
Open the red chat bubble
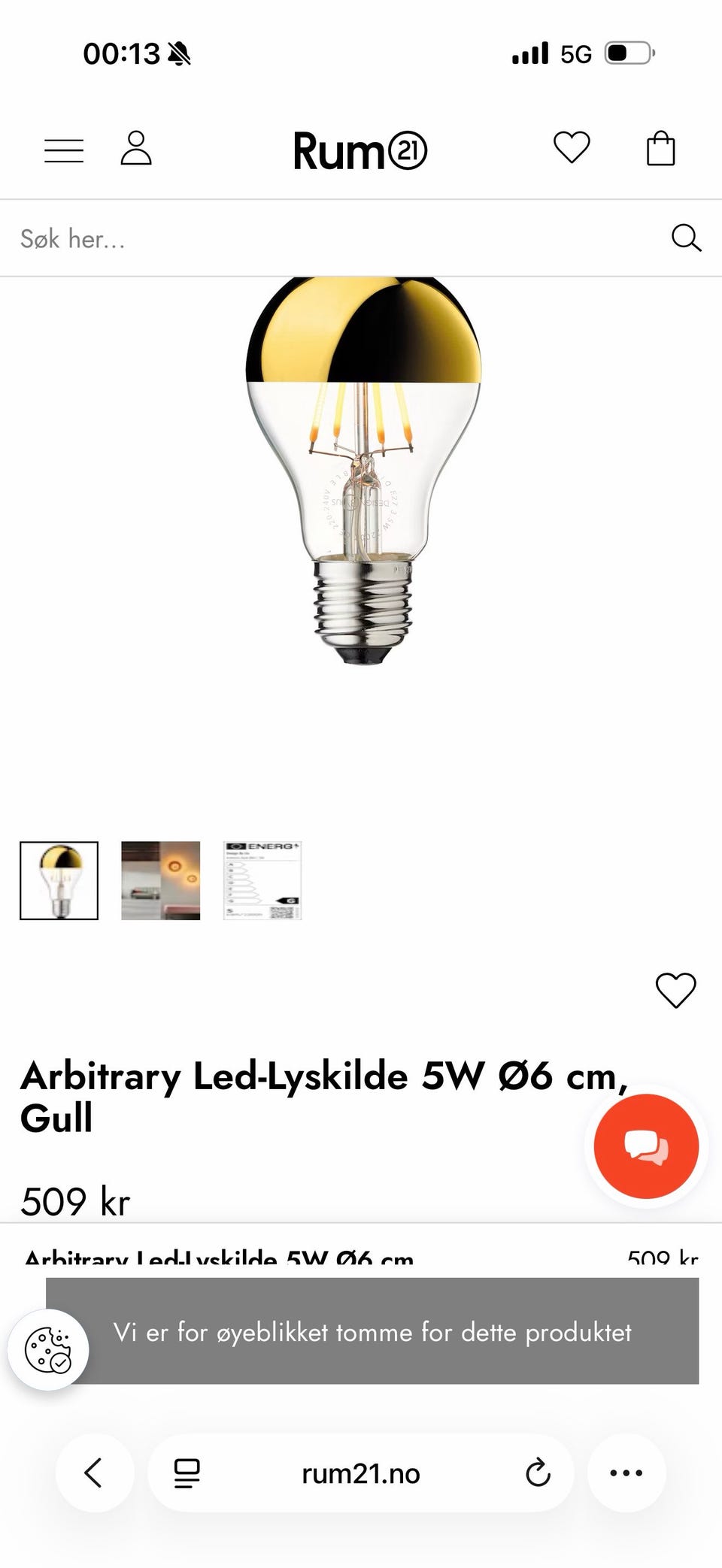click(x=646, y=1146)
